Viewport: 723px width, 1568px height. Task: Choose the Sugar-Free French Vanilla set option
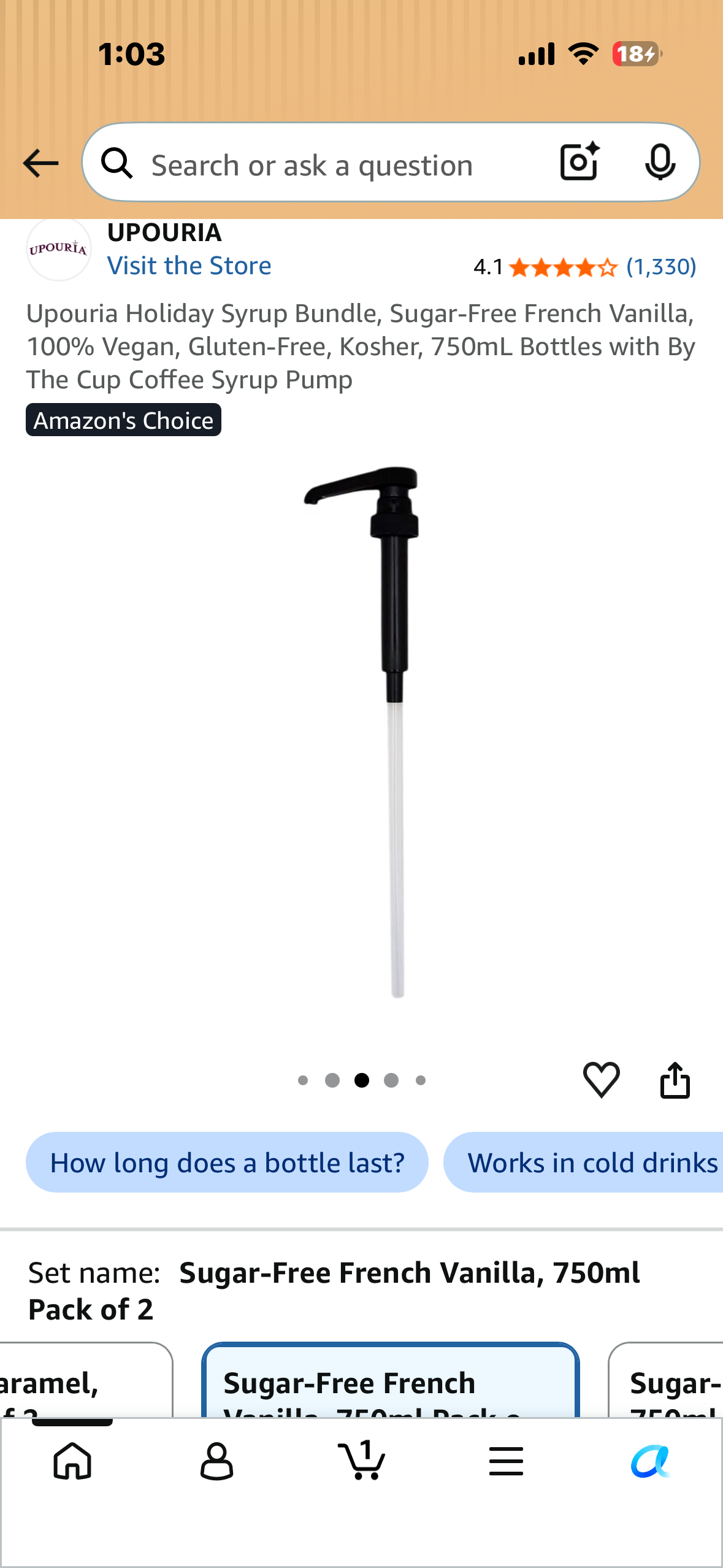pos(391,1380)
